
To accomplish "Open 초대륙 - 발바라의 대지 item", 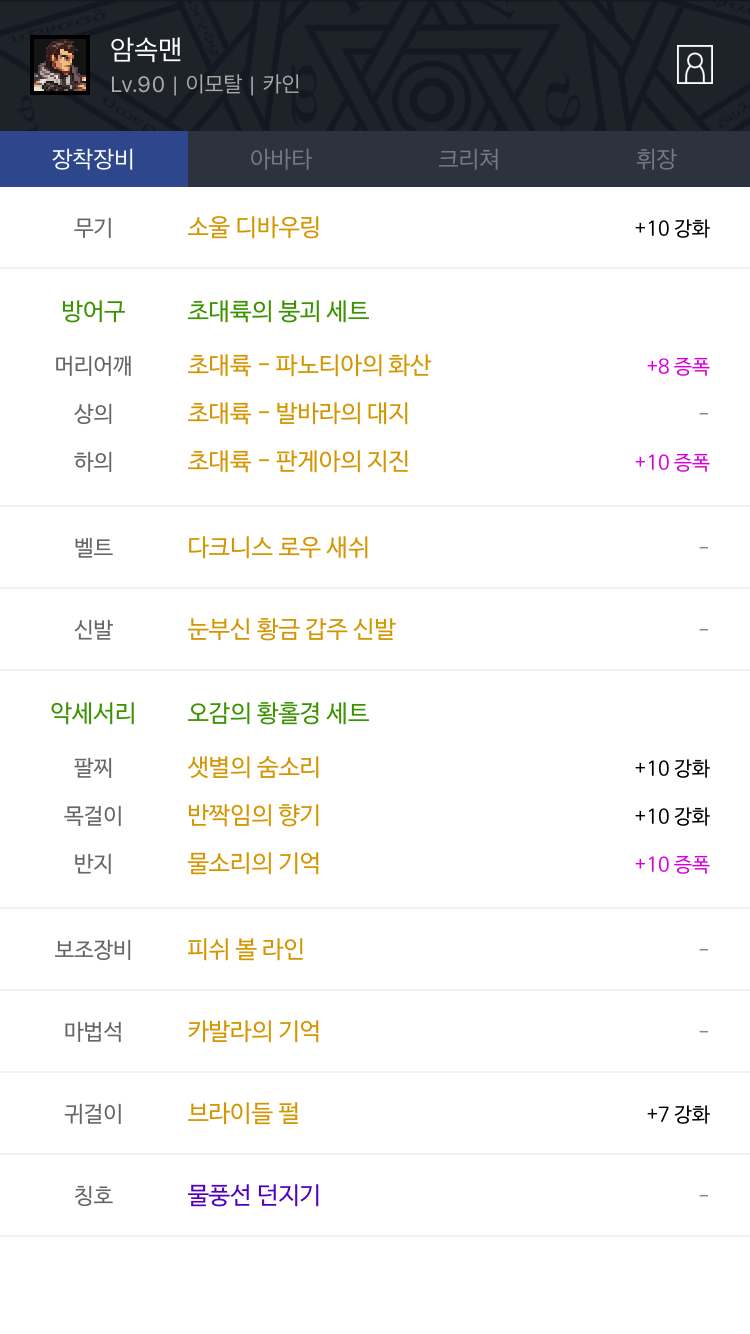I will (298, 413).
